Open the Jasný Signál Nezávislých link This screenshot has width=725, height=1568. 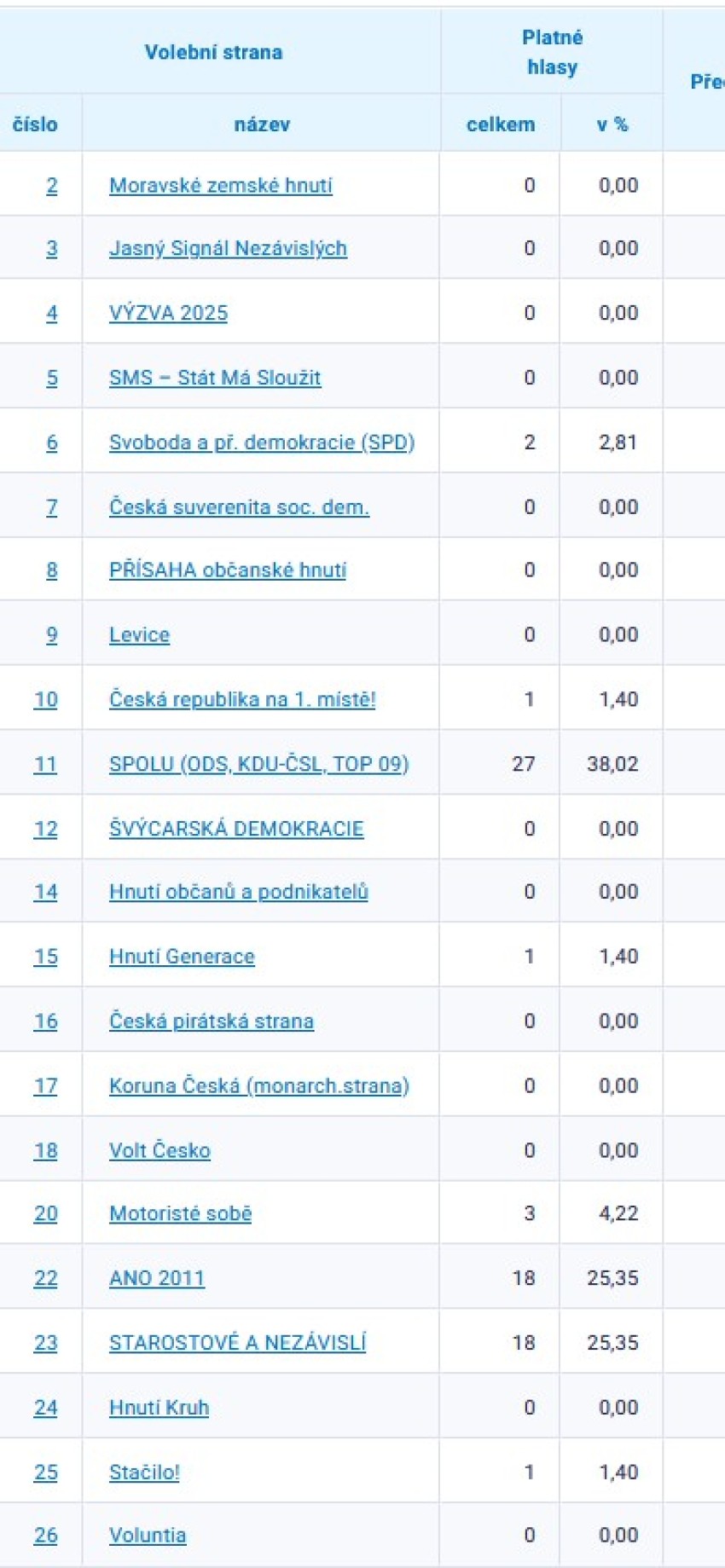pos(228,248)
